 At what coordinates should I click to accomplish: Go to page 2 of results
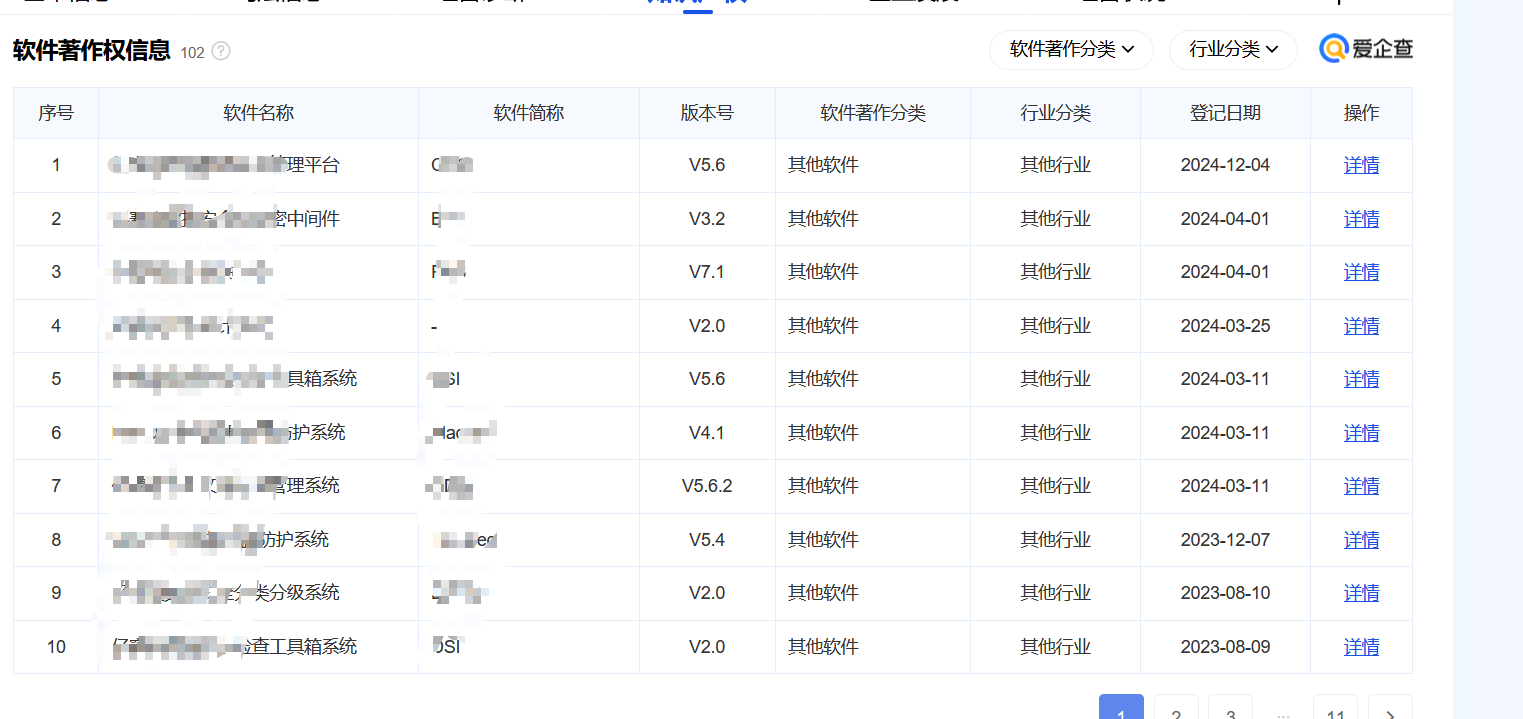1176,711
